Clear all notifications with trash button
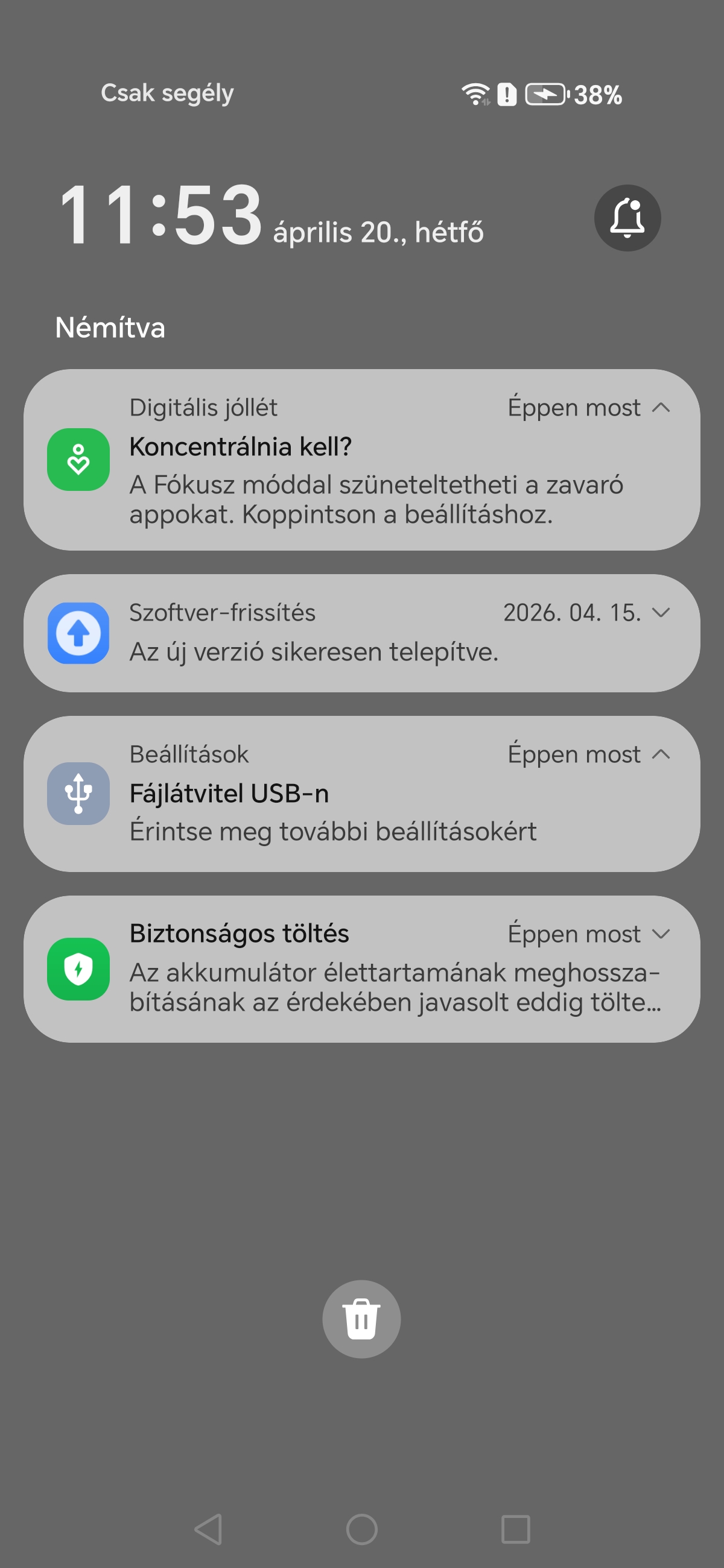The image size is (724, 1568). [x=361, y=1320]
